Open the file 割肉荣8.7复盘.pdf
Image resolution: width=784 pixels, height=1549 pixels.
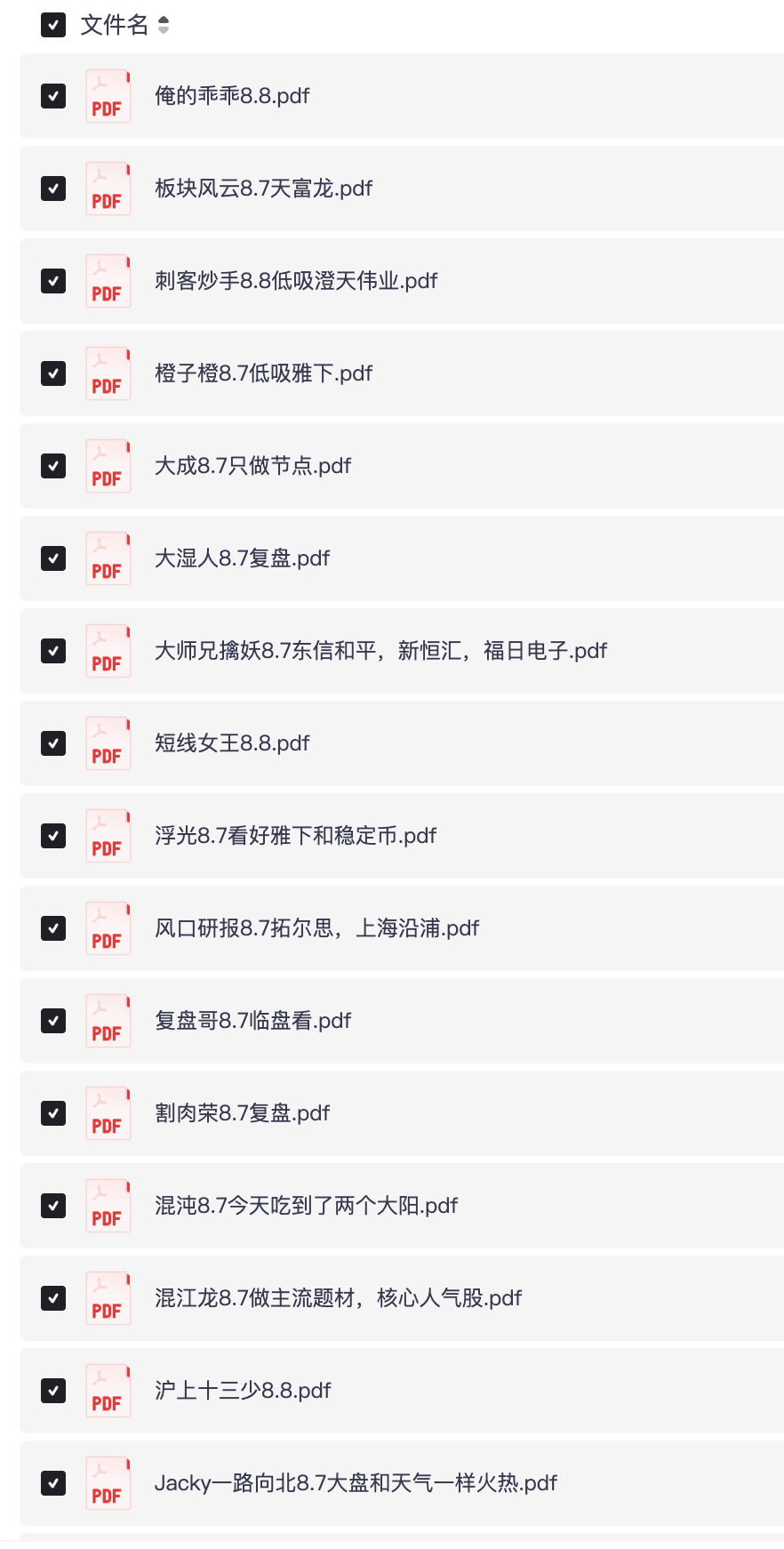pyautogui.click(x=242, y=1113)
